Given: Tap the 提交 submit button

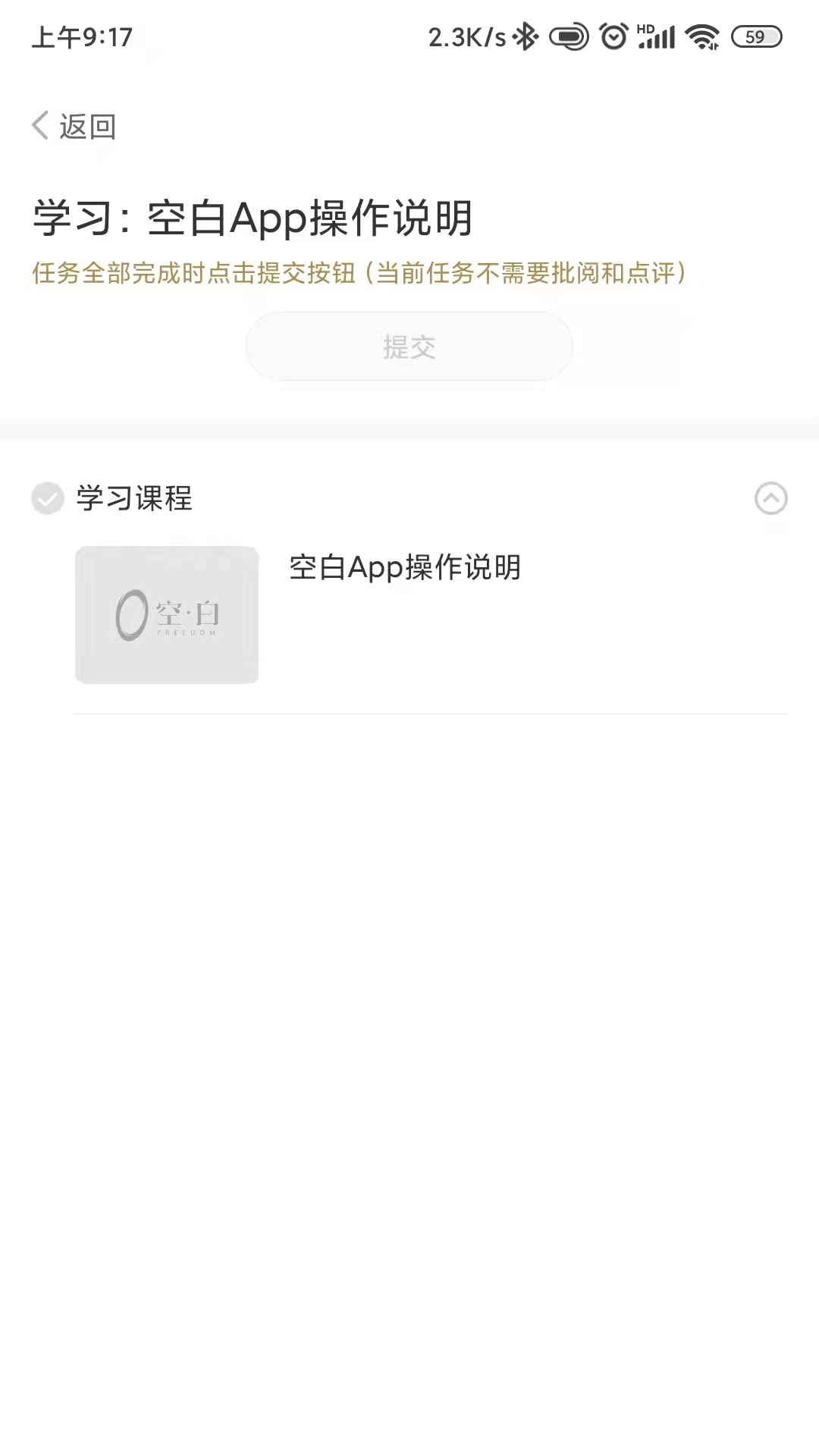Looking at the screenshot, I should (x=409, y=347).
